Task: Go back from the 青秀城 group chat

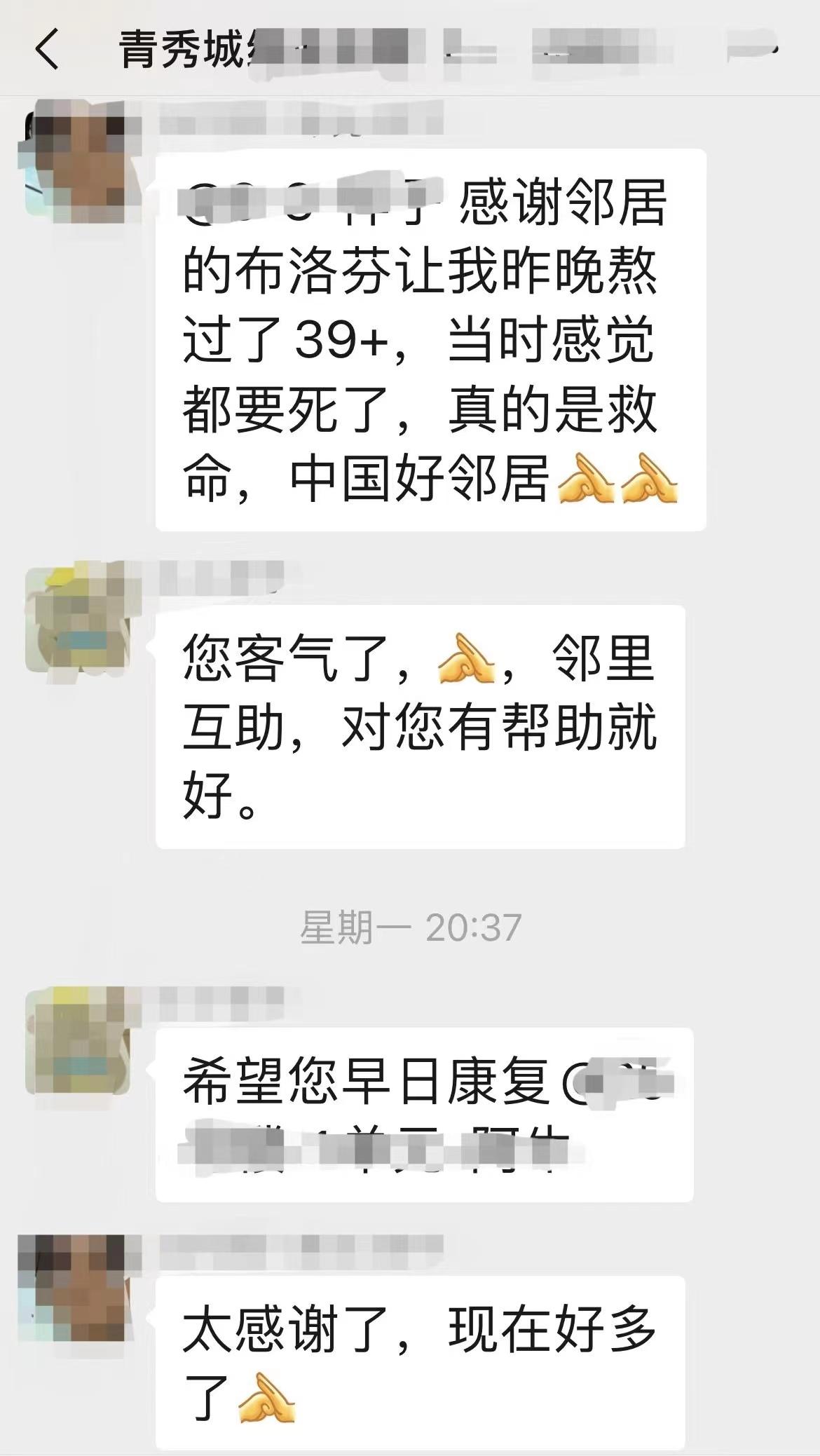Action: [47, 50]
